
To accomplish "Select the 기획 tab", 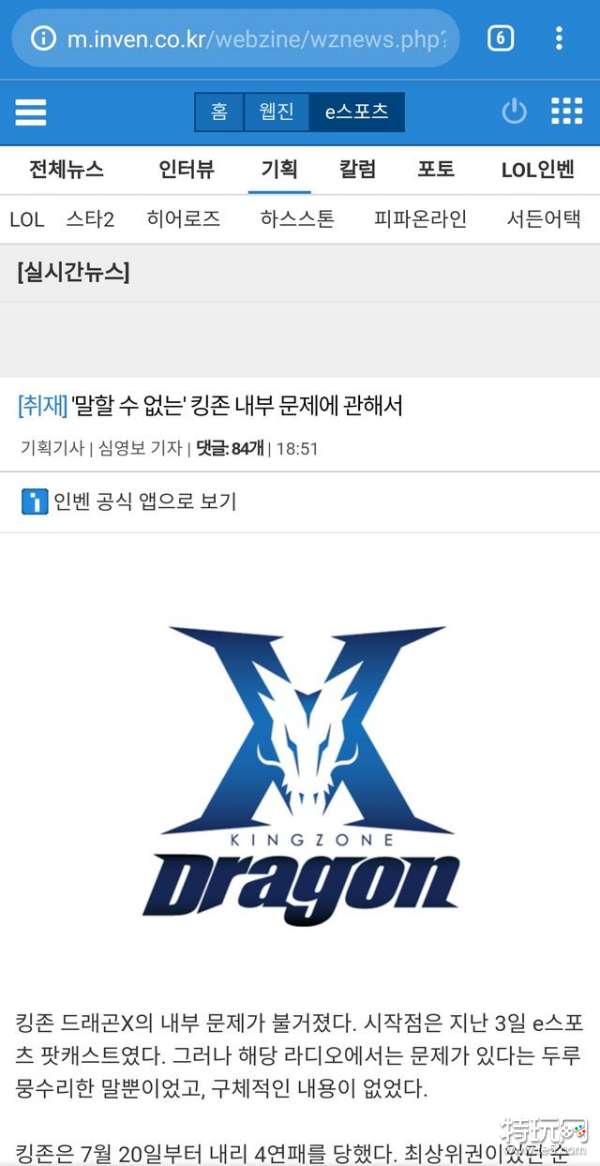I will (279, 169).
